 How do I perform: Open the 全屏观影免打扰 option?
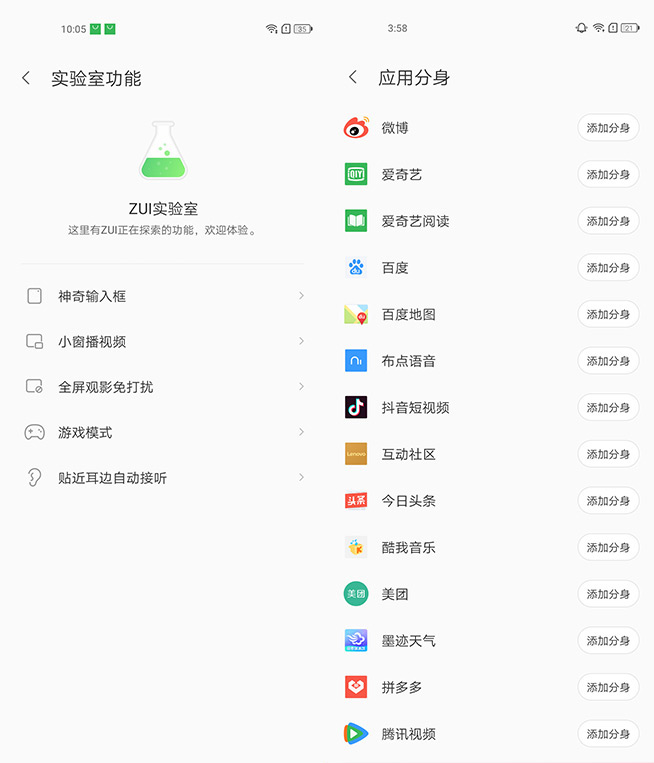click(x=164, y=387)
